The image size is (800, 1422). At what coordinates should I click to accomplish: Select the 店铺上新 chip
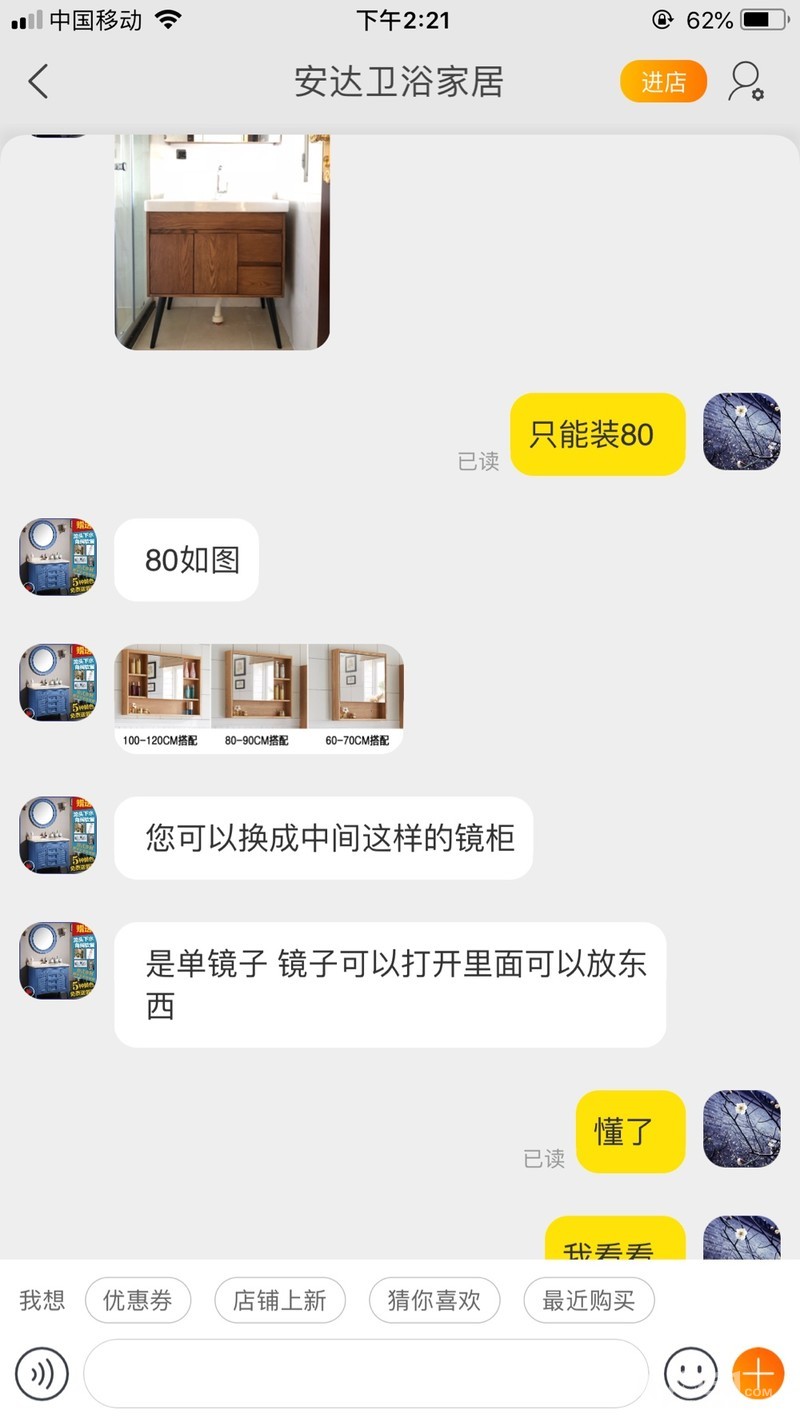pos(280,1300)
